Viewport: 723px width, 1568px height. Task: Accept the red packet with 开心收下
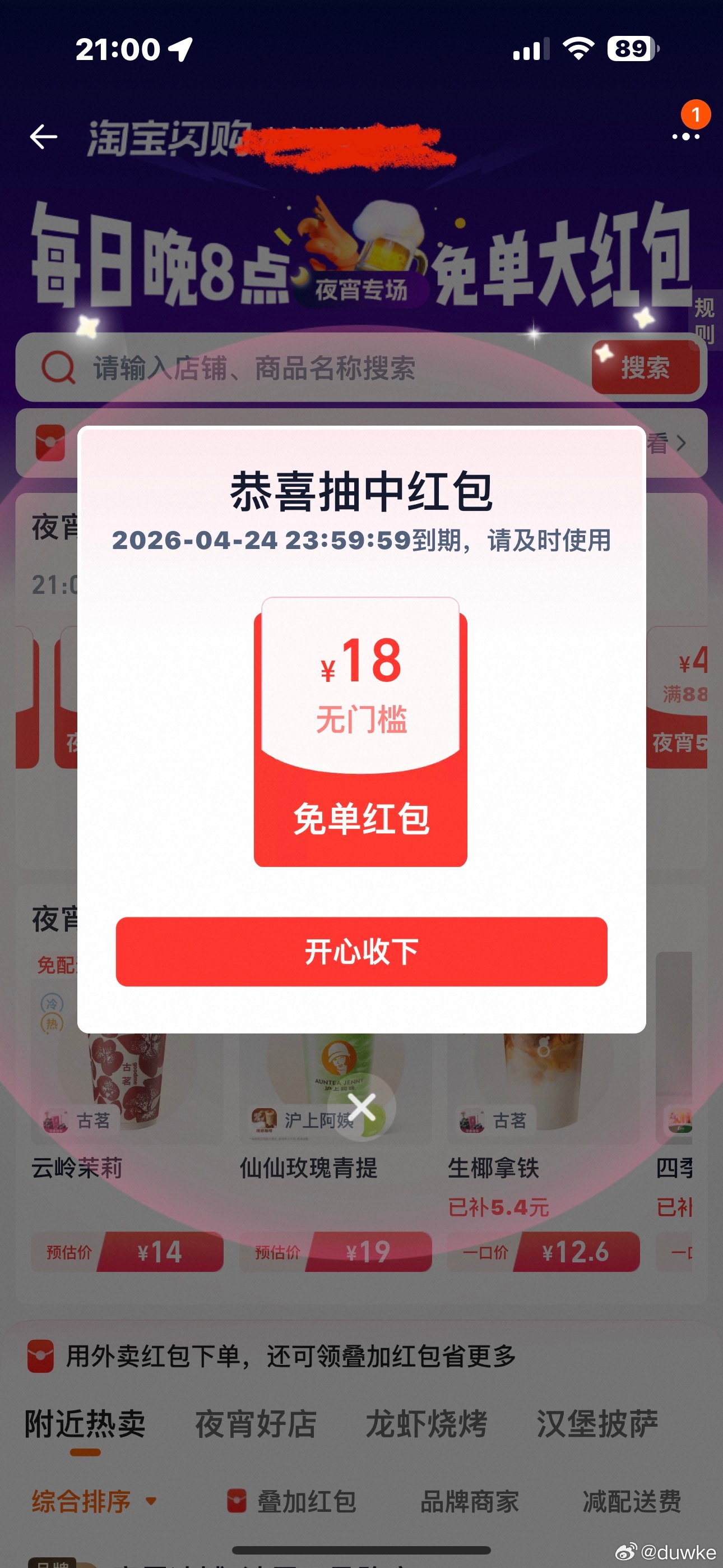361,951
